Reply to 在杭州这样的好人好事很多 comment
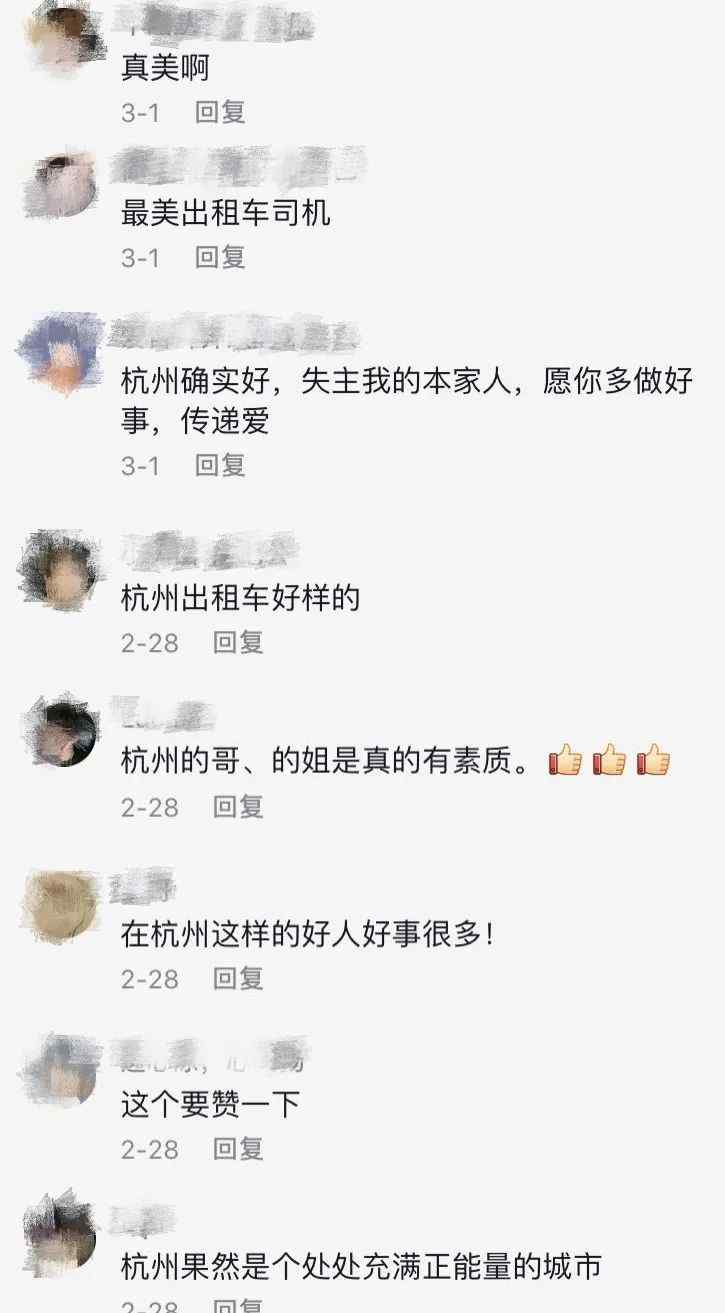The height and width of the screenshot is (1313, 725). pos(238,978)
